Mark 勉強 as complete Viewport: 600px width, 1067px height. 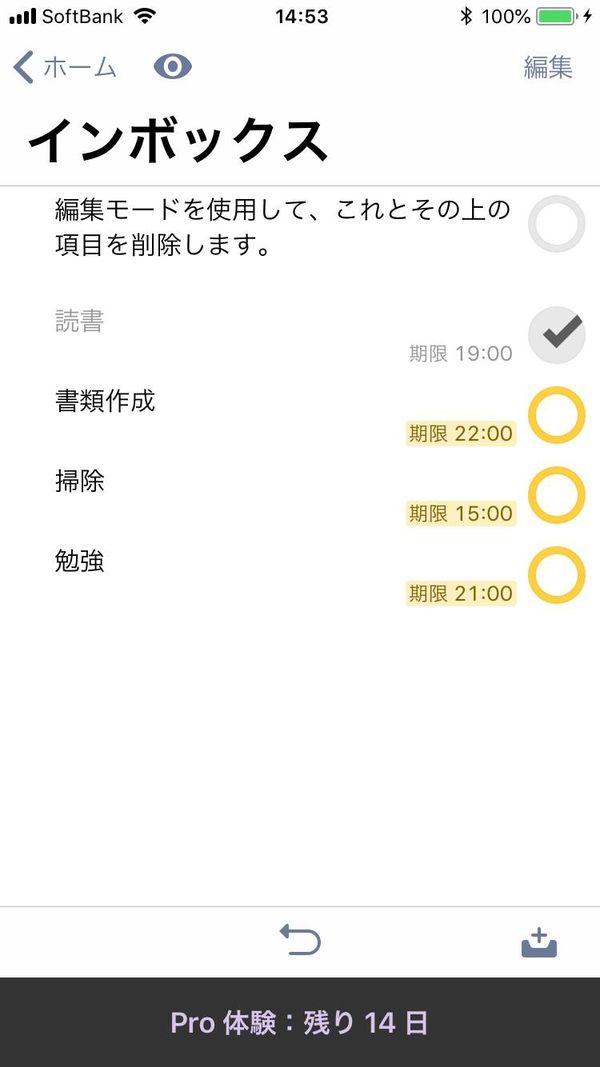(556, 575)
